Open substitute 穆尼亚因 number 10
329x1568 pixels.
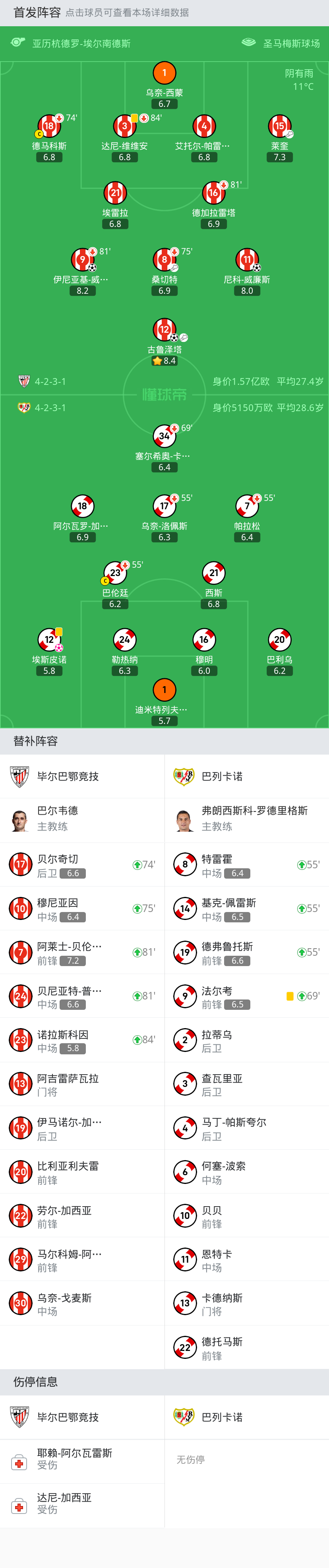pos(82,908)
